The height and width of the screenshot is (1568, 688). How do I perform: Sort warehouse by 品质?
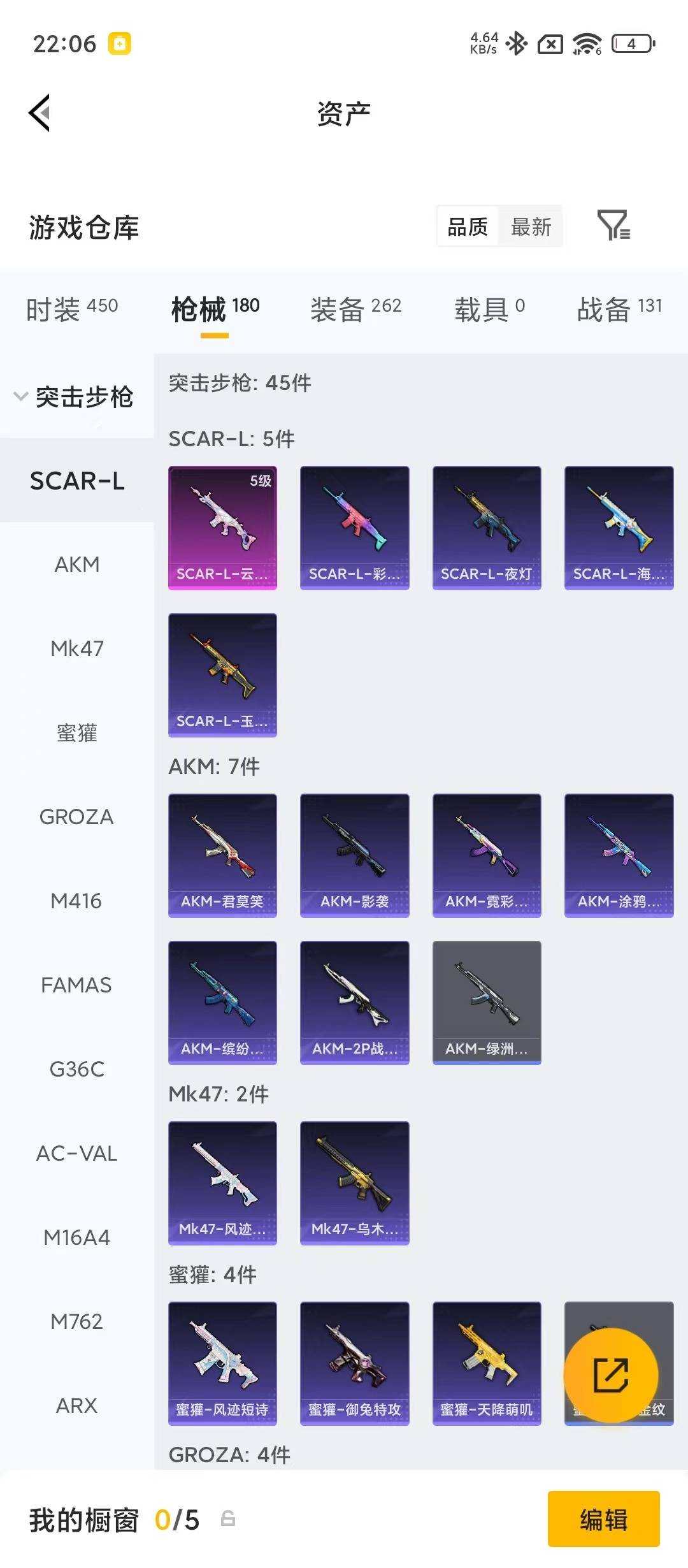[468, 226]
